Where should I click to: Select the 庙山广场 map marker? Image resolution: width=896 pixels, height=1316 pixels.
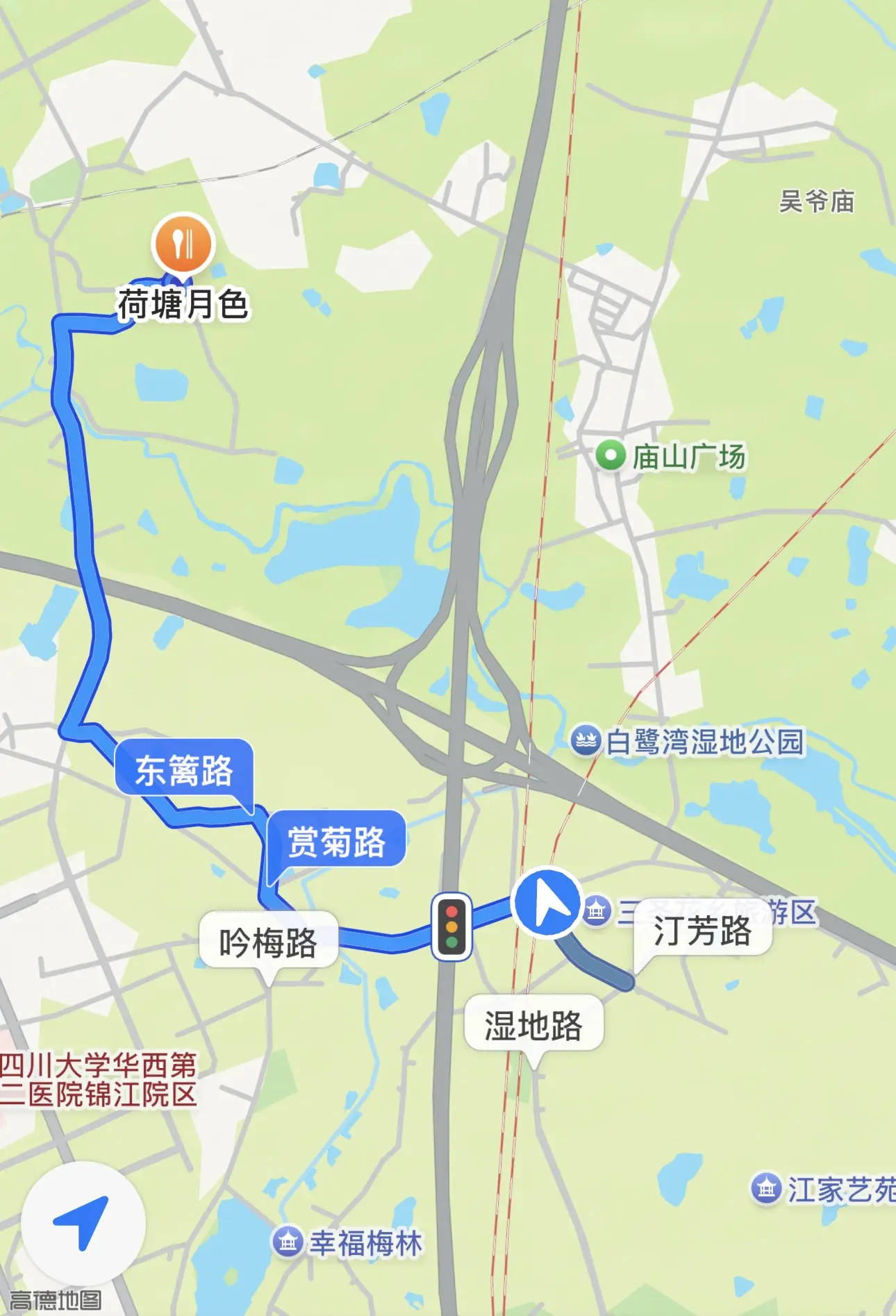(611, 456)
